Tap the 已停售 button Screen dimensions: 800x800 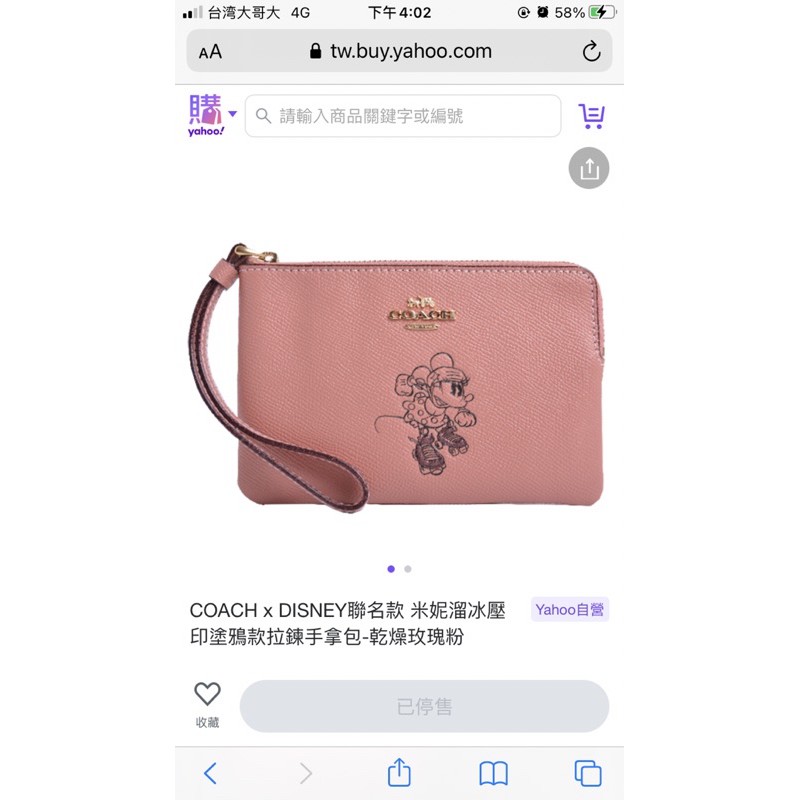tap(424, 706)
